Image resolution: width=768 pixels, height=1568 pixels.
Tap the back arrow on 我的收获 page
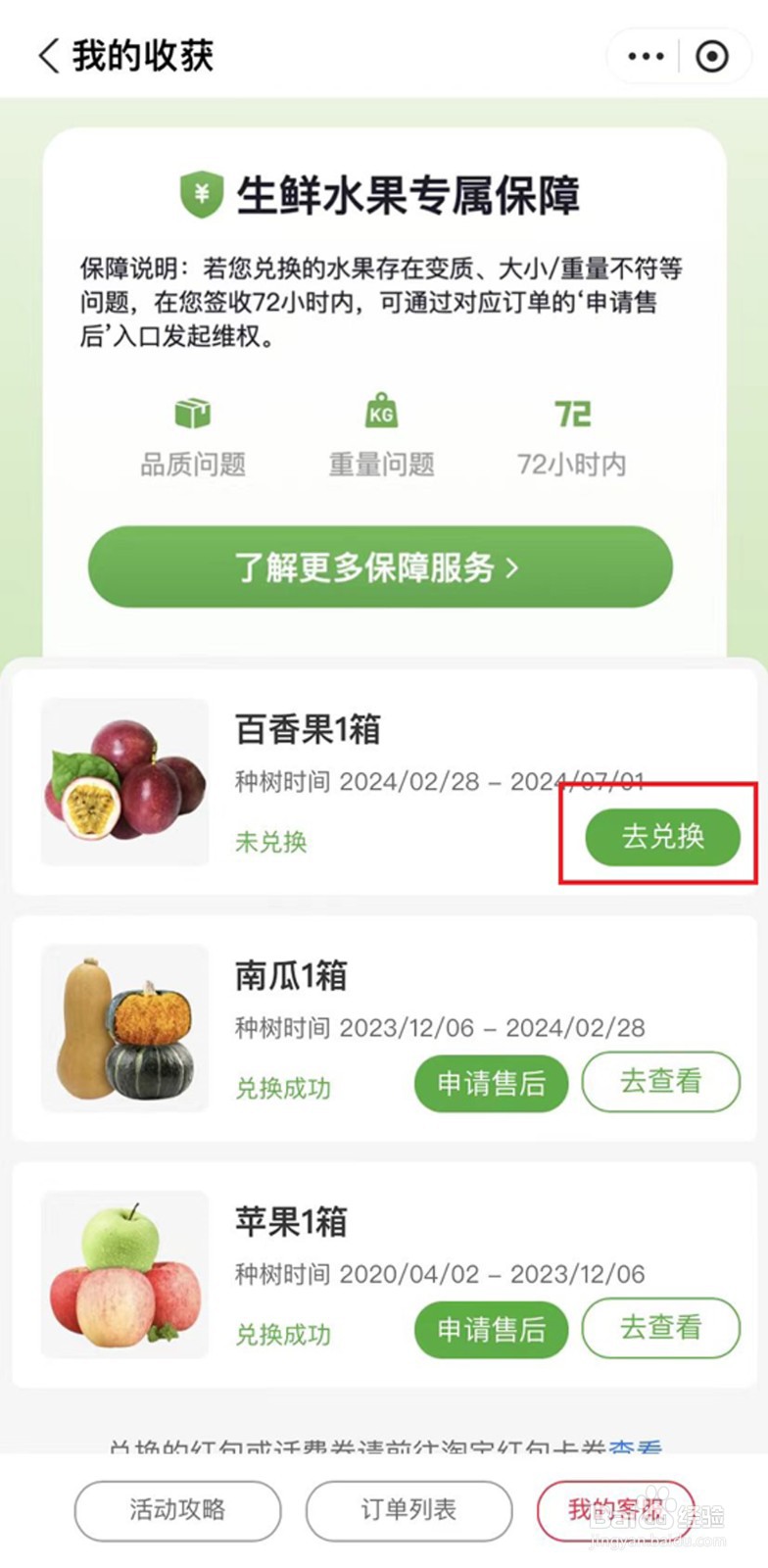tap(48, 56)
